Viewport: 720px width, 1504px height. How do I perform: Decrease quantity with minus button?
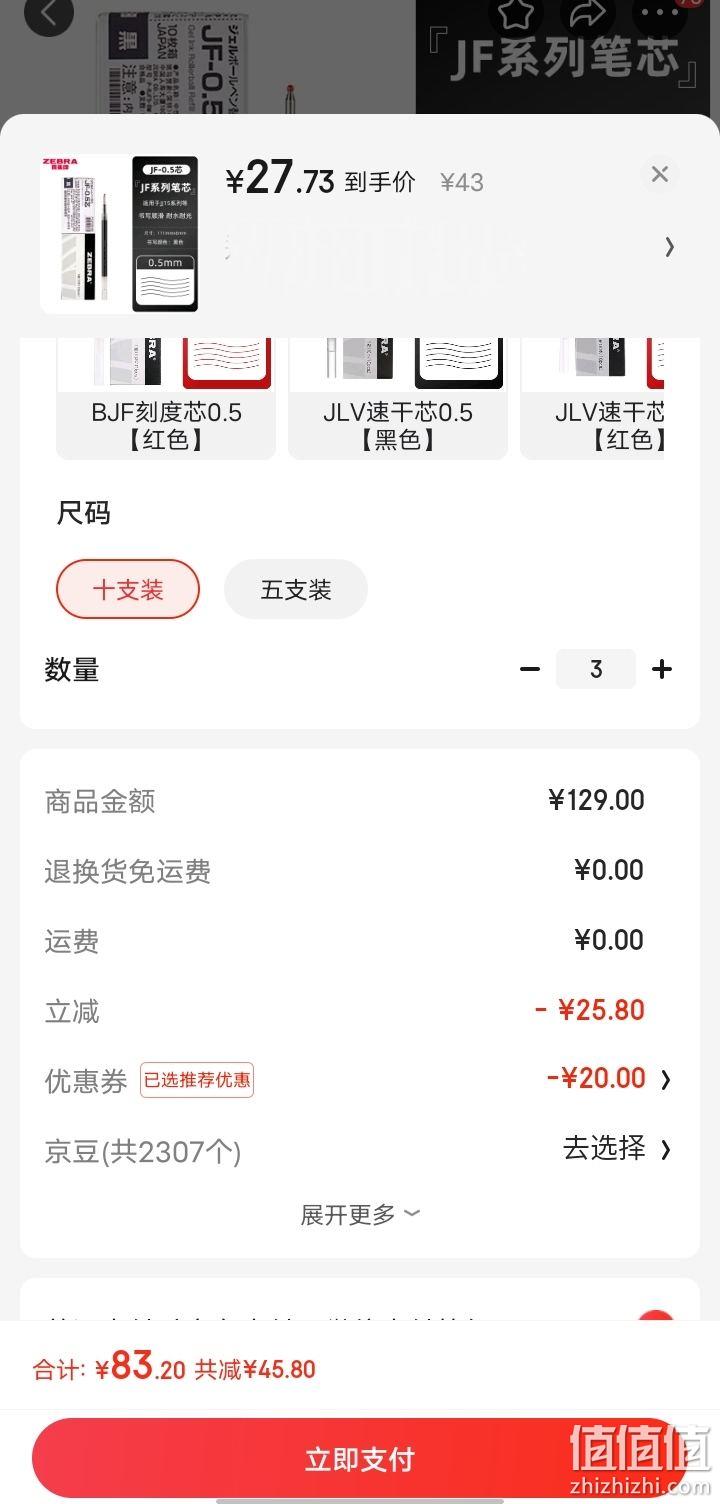coord(530,669)
